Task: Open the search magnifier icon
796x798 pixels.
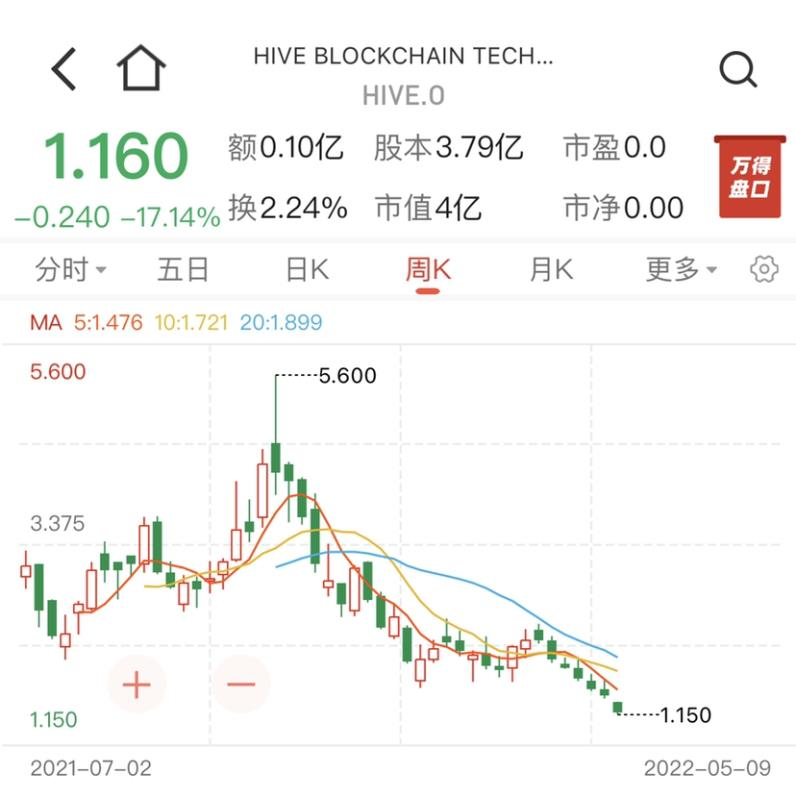Action: [737, 68]
